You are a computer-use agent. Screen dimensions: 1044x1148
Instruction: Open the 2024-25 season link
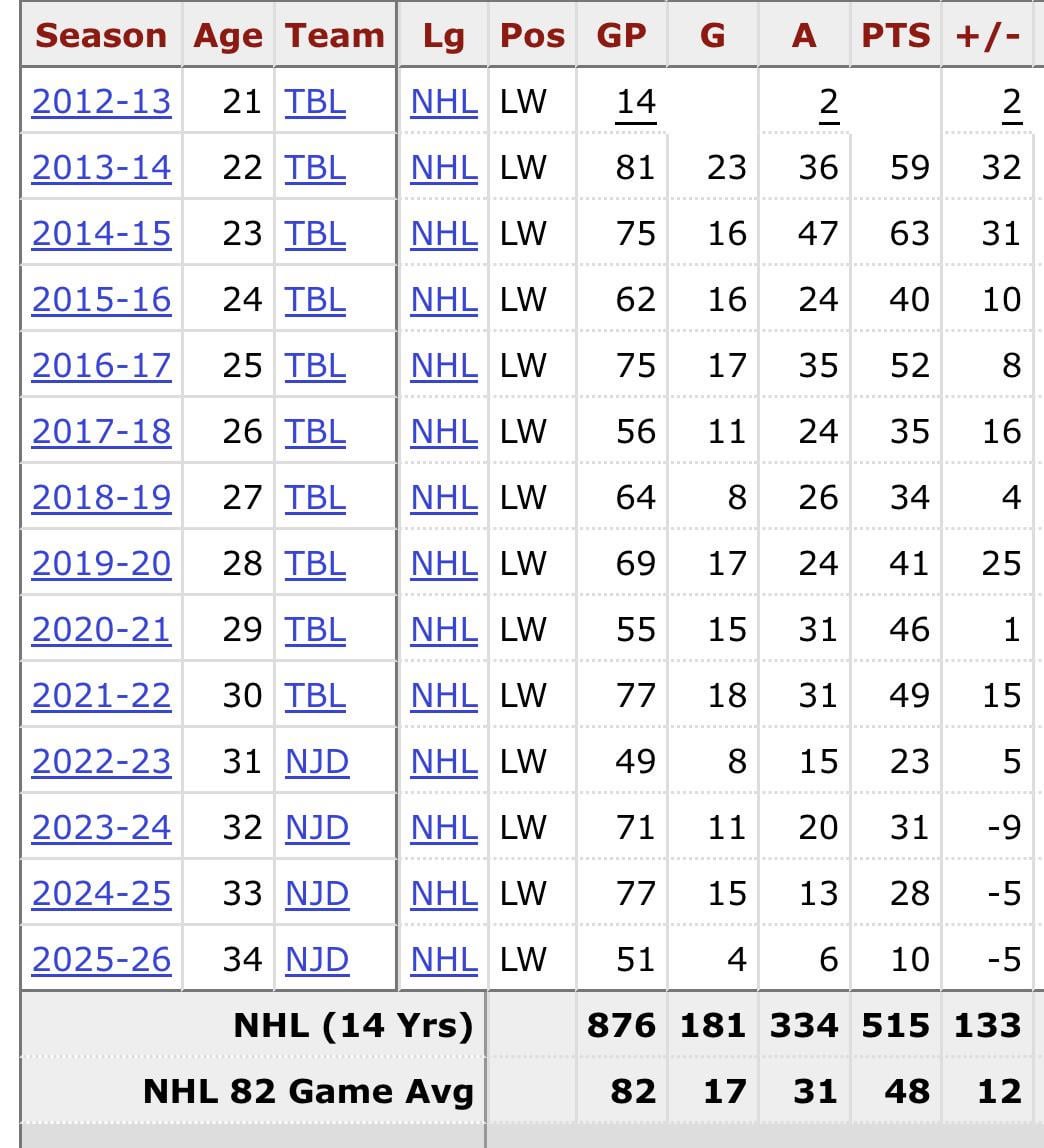pyautogui.click(x=101, y=894)
